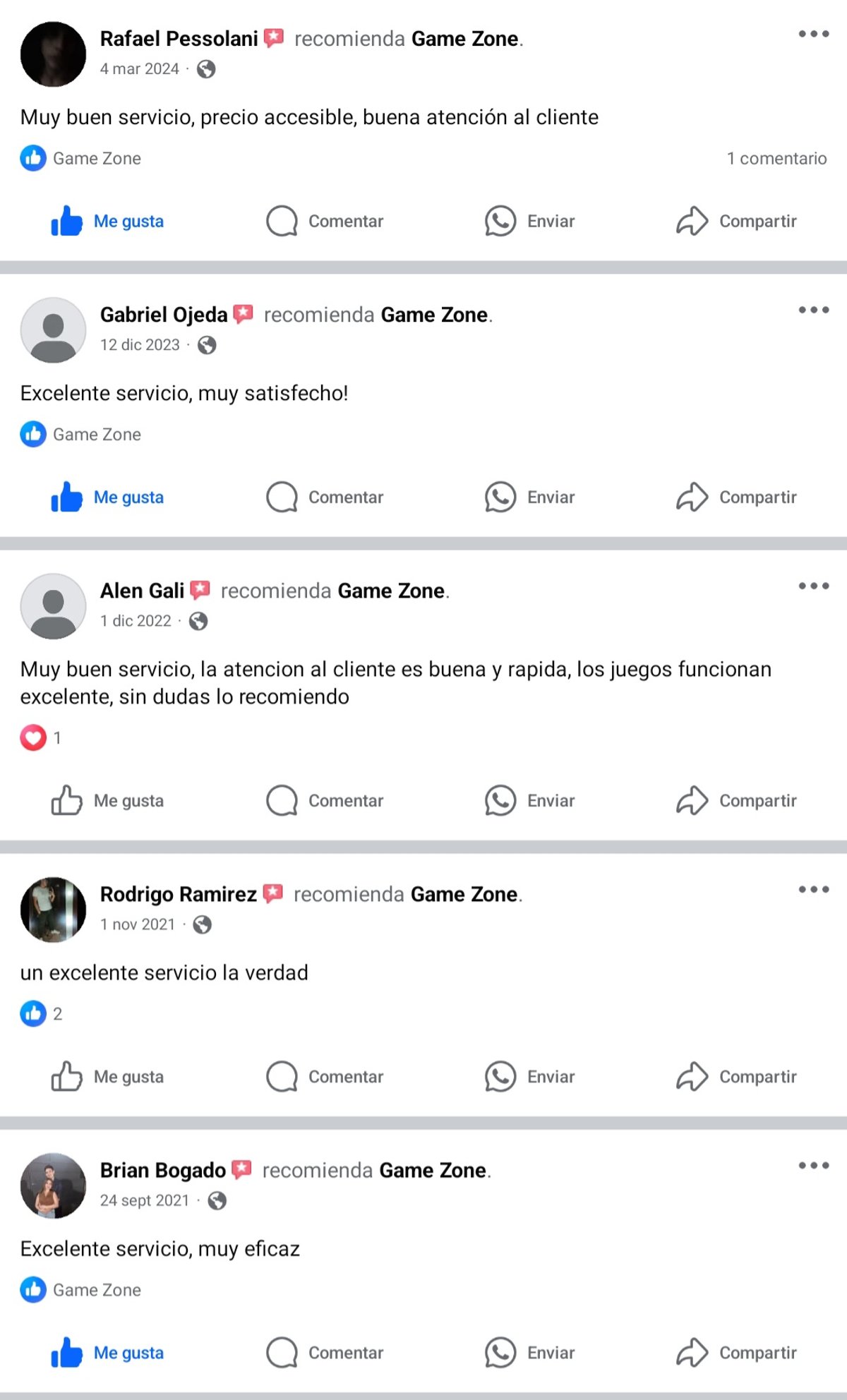Open Rafael Pessolani's profile
The height and width of the screenshot is (1400, 847).
coord(179,39)
